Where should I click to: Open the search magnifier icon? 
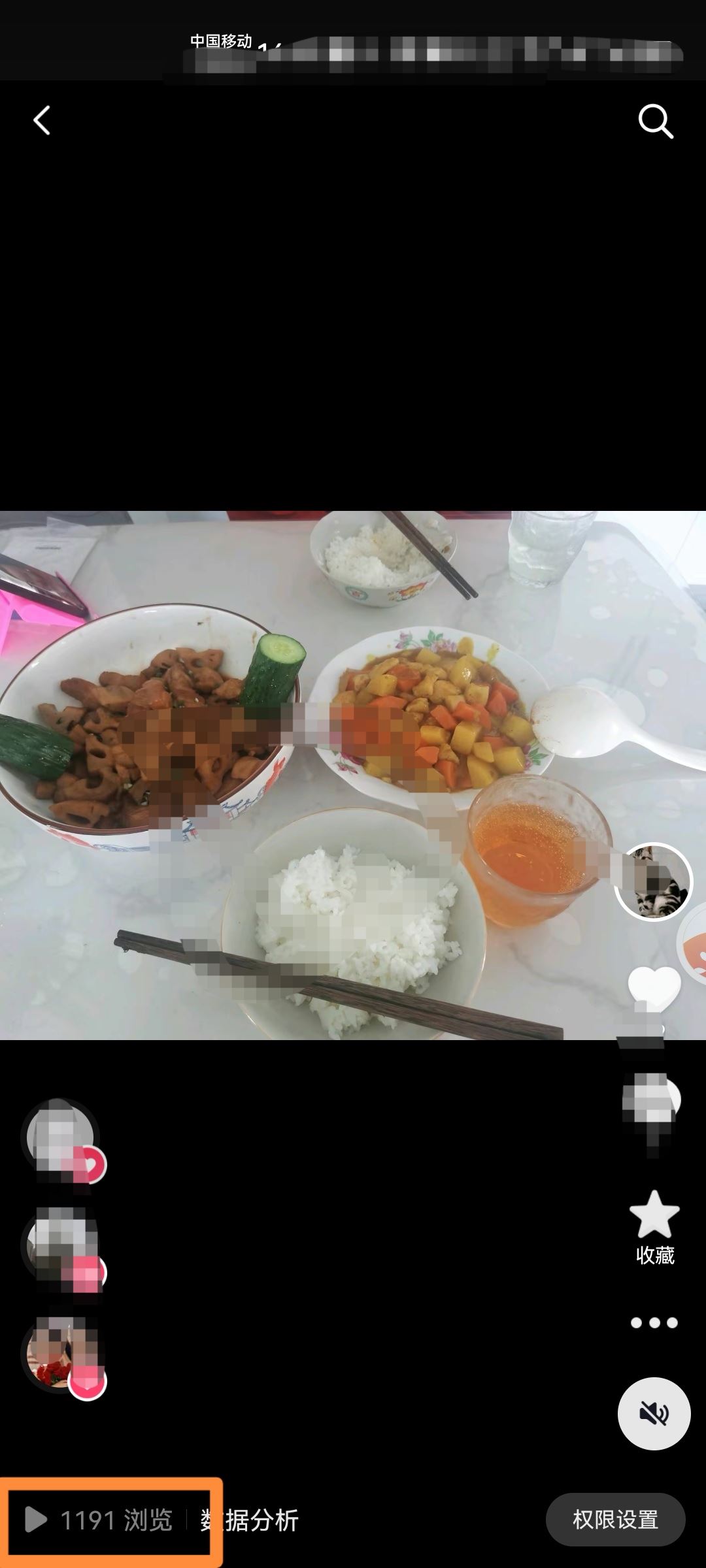point(655,121)
